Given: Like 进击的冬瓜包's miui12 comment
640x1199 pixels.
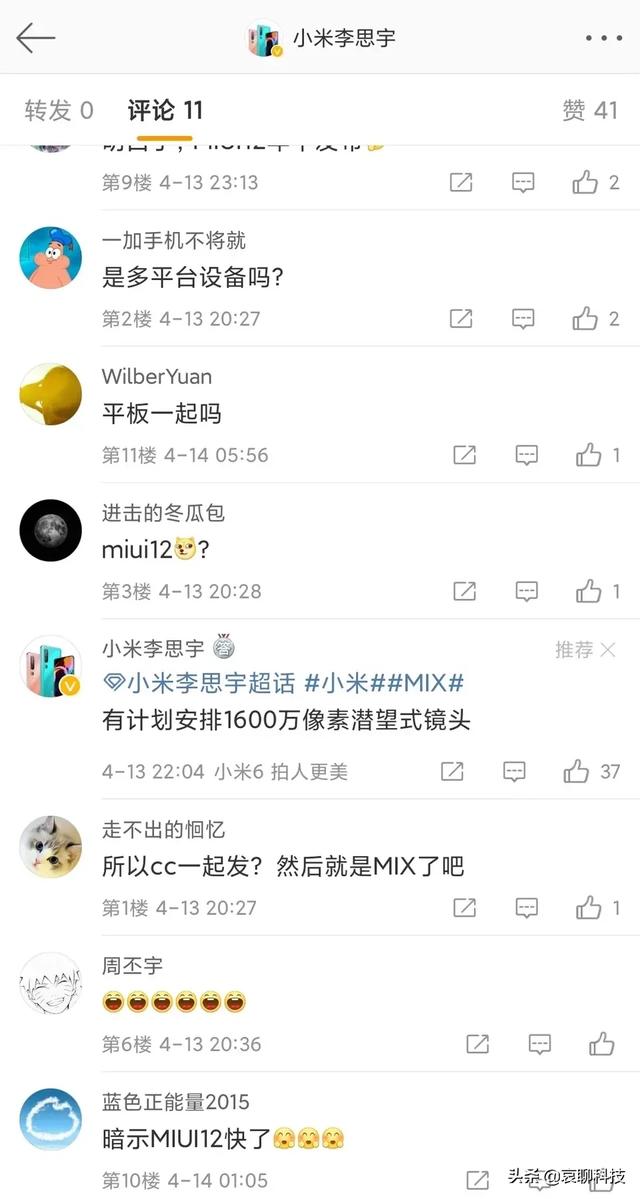Looking at the screenshot, I should [x=589, y=591].
